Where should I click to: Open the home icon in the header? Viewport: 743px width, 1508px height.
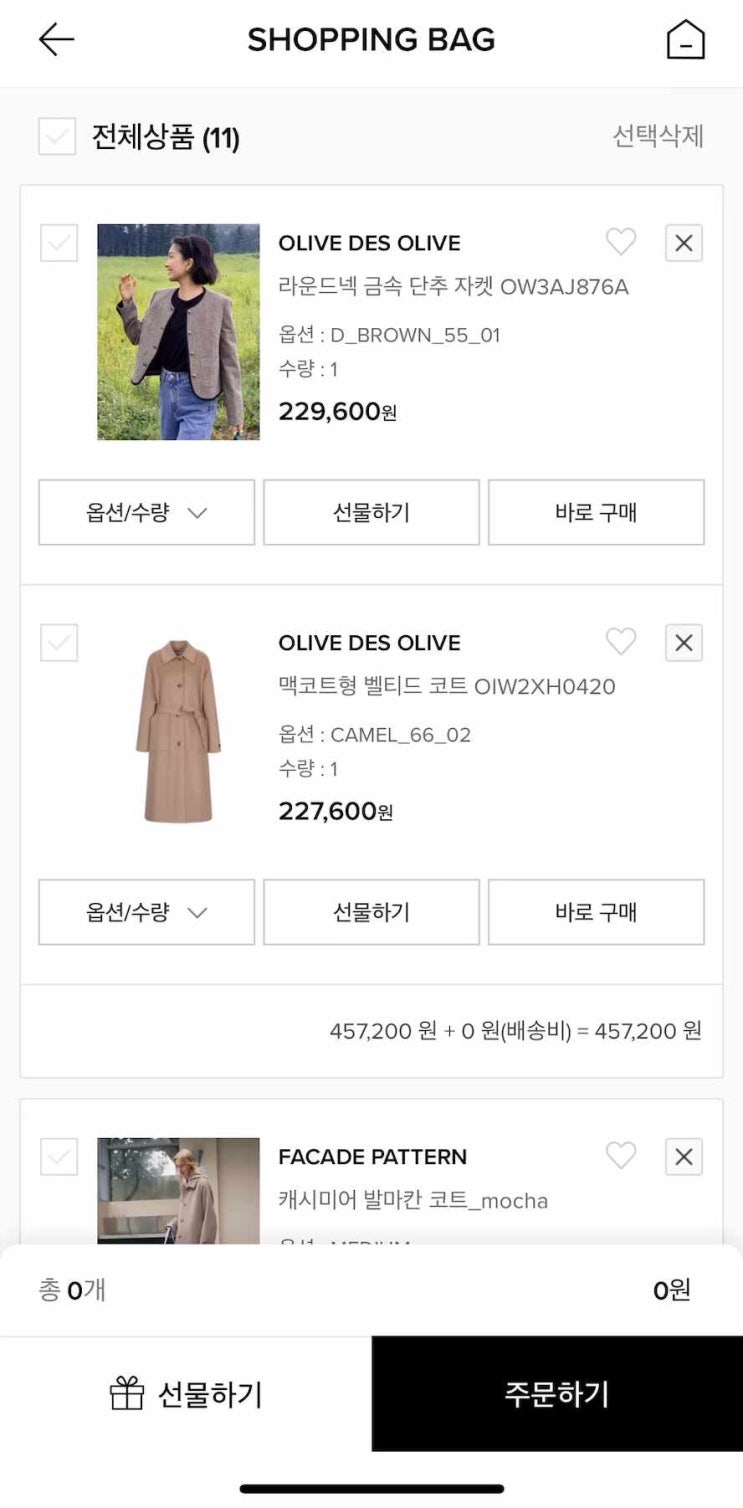tap(685, 40)
